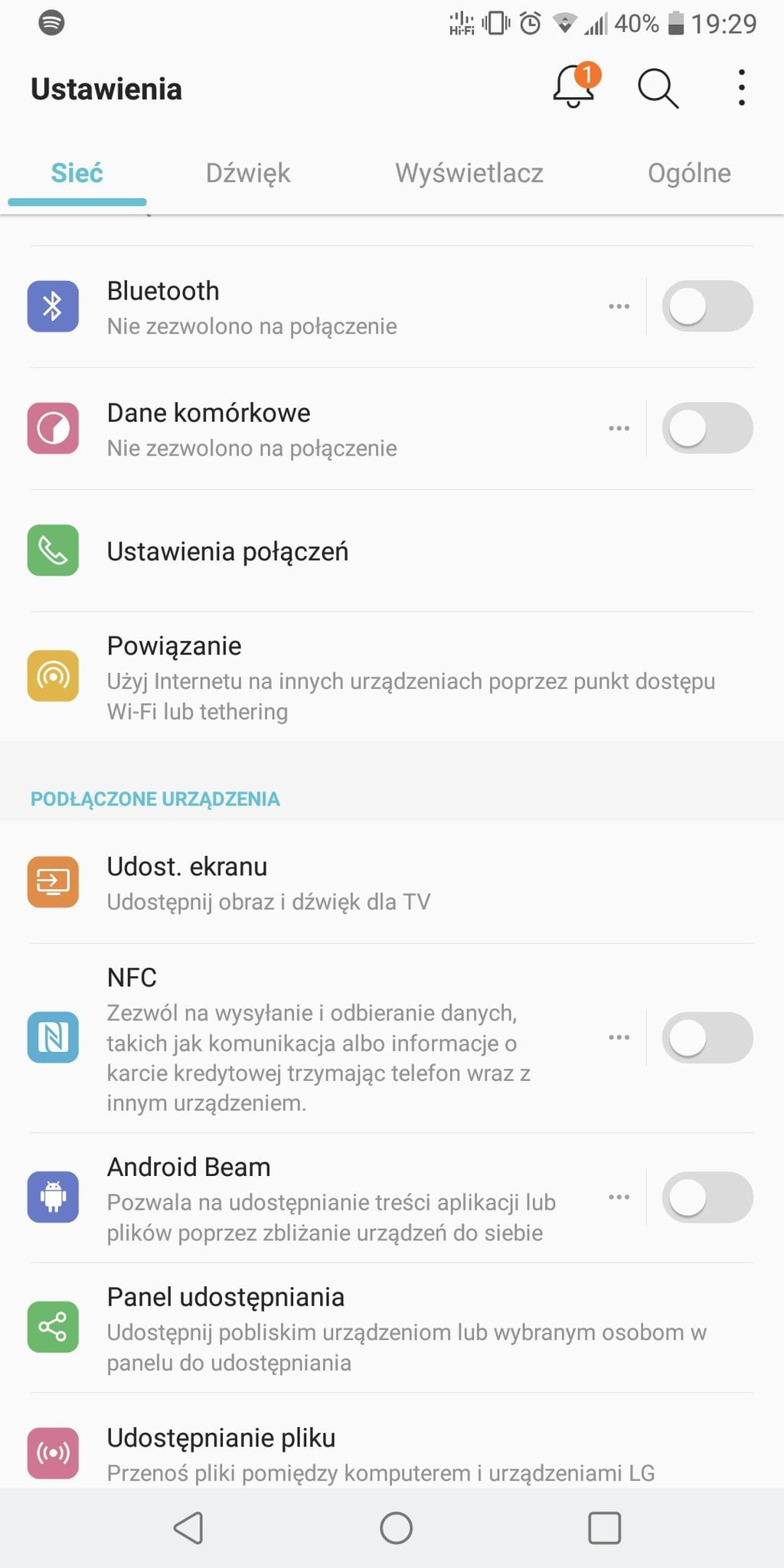Switch to the Dźwięk tab
Screen dimensions: 784x1568
click(248, 173)
